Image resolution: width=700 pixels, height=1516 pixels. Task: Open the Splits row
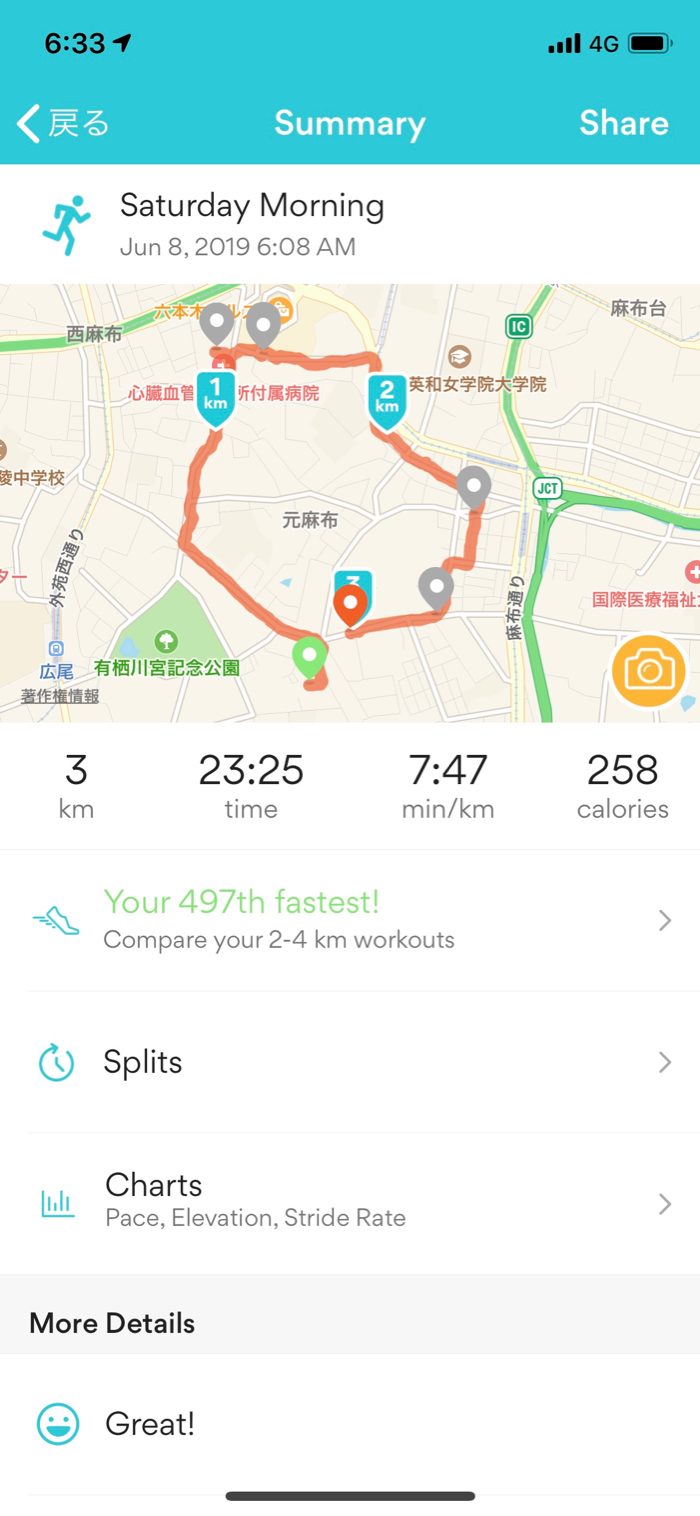point(350,1062)
